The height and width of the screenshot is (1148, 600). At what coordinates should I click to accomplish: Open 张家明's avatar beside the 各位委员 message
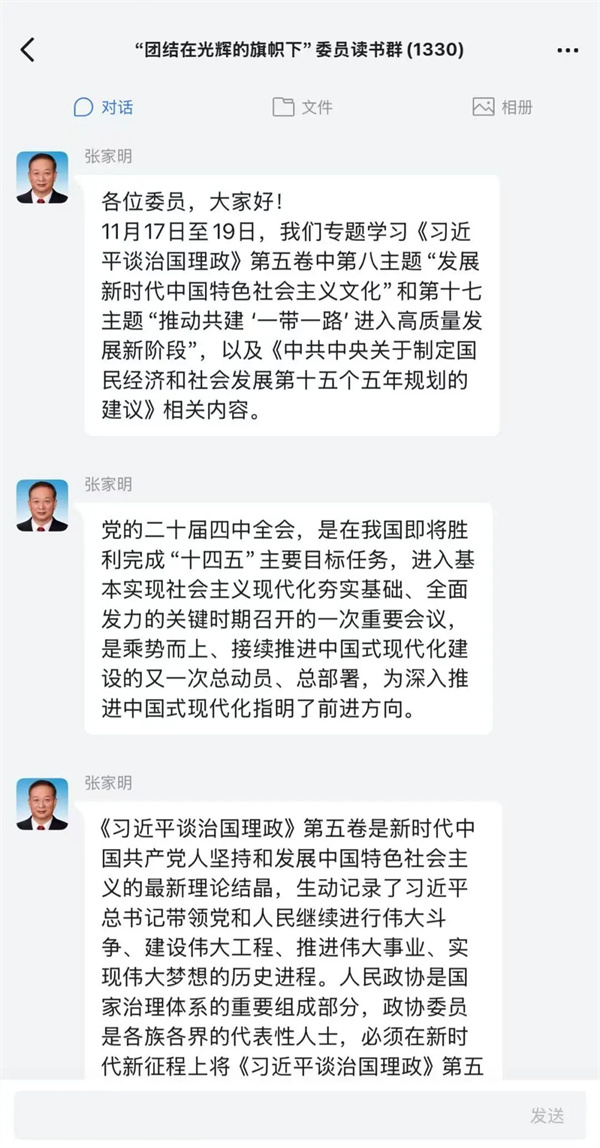(x=42, y=178)
